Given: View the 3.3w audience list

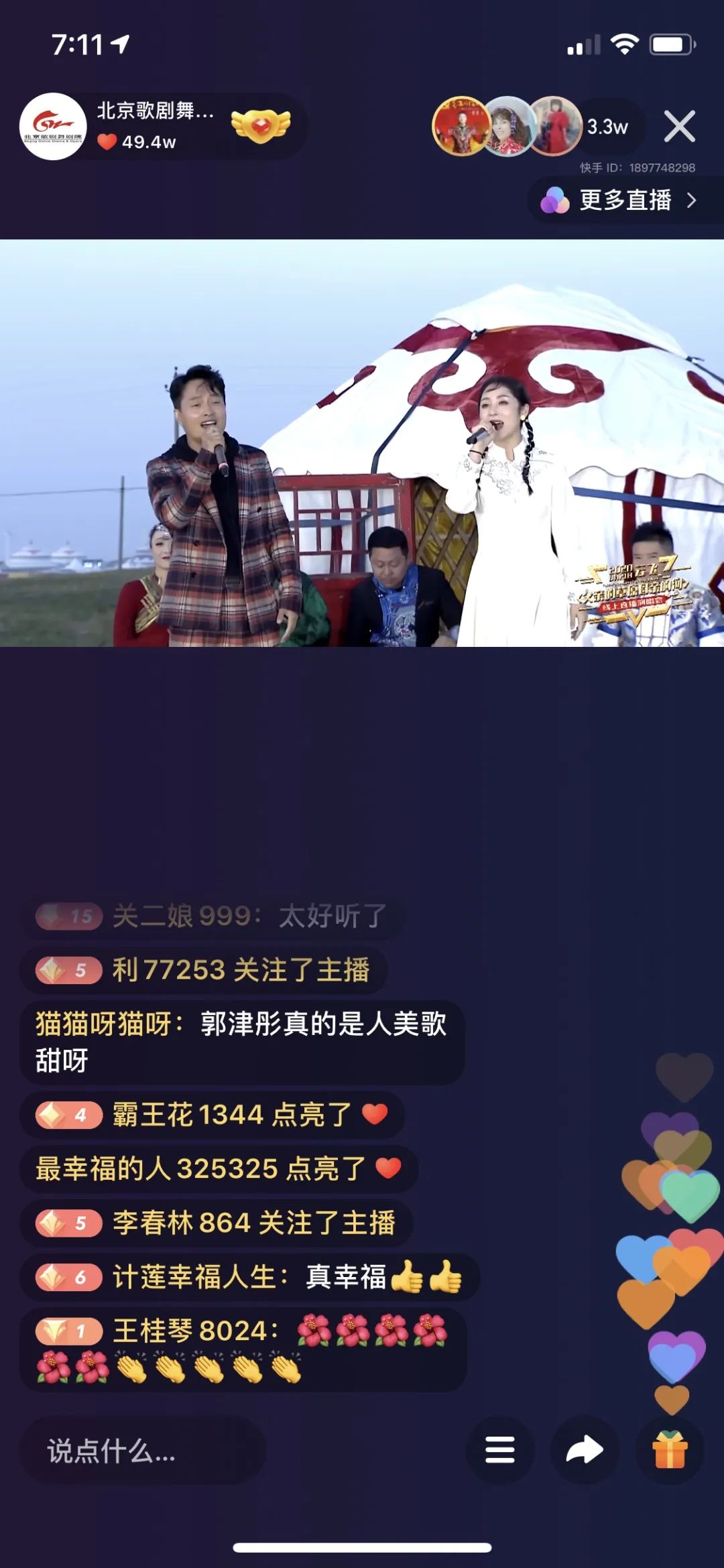Looking at the screenshot, I should pyautogui.click(x=608, y=127).
